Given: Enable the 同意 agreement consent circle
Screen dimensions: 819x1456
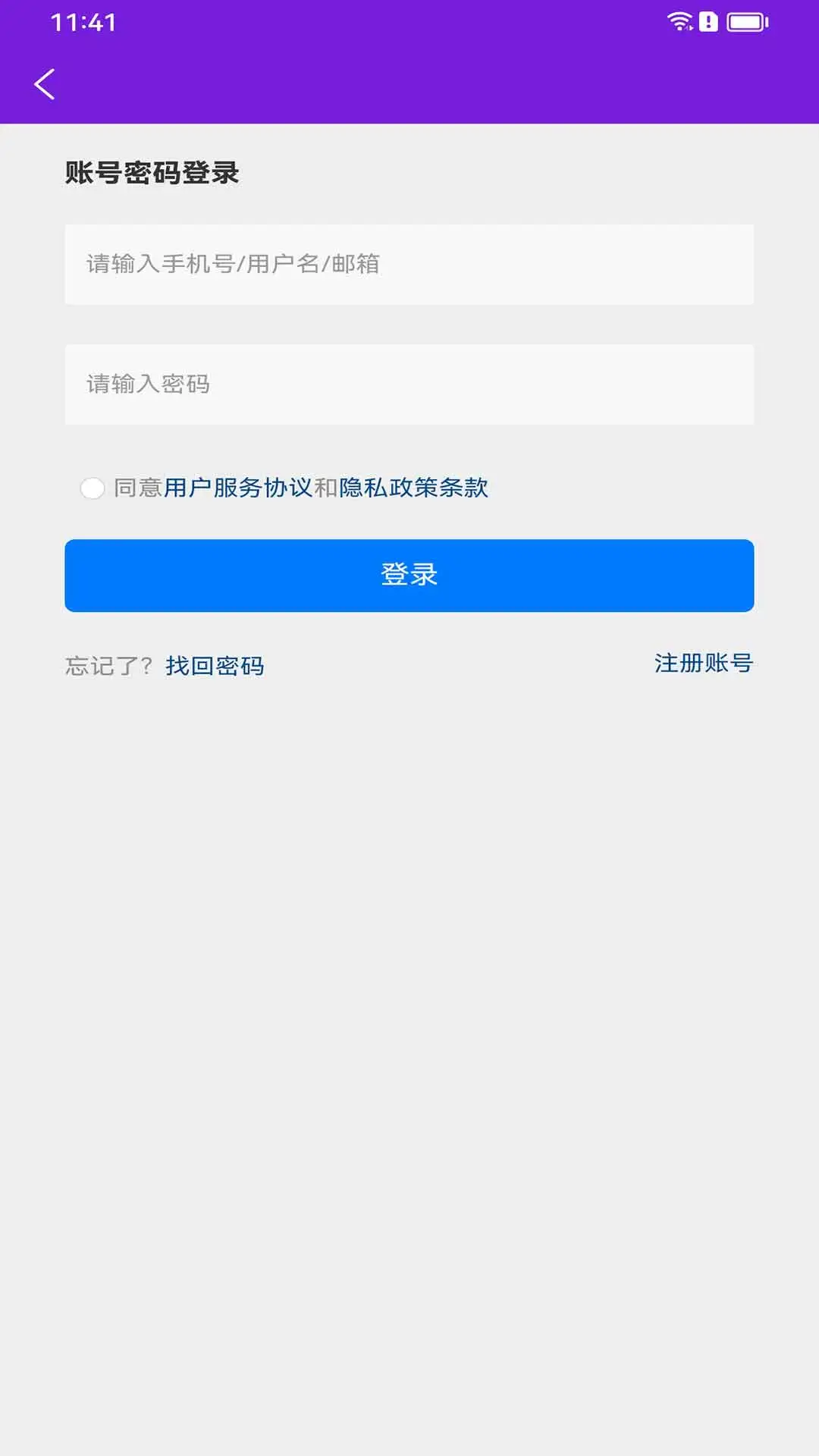Looking at the screenshot, I should (x=94, y=489).
